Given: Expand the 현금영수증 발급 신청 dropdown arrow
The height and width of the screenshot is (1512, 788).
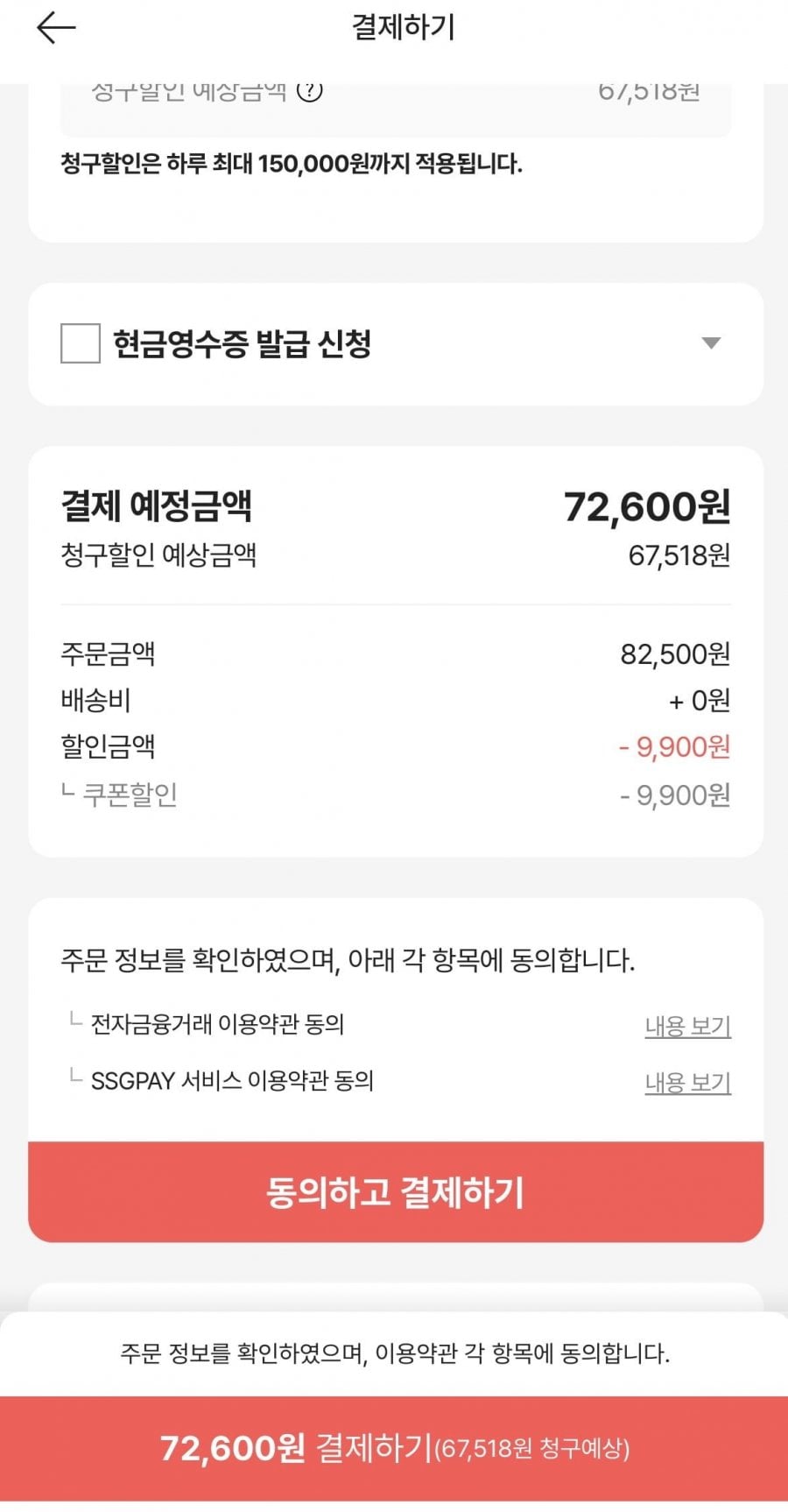Looking at the screenshot, I should click(711, 343).
